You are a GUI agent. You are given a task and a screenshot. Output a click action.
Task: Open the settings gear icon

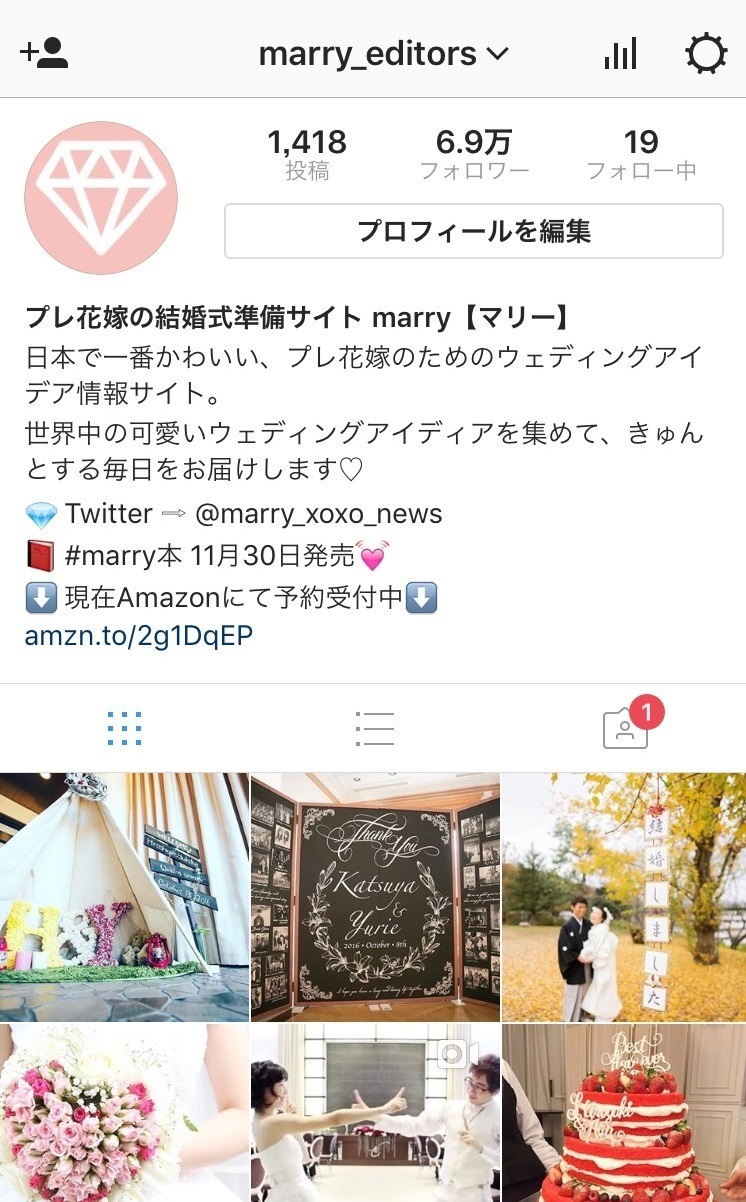pos(708,53)
